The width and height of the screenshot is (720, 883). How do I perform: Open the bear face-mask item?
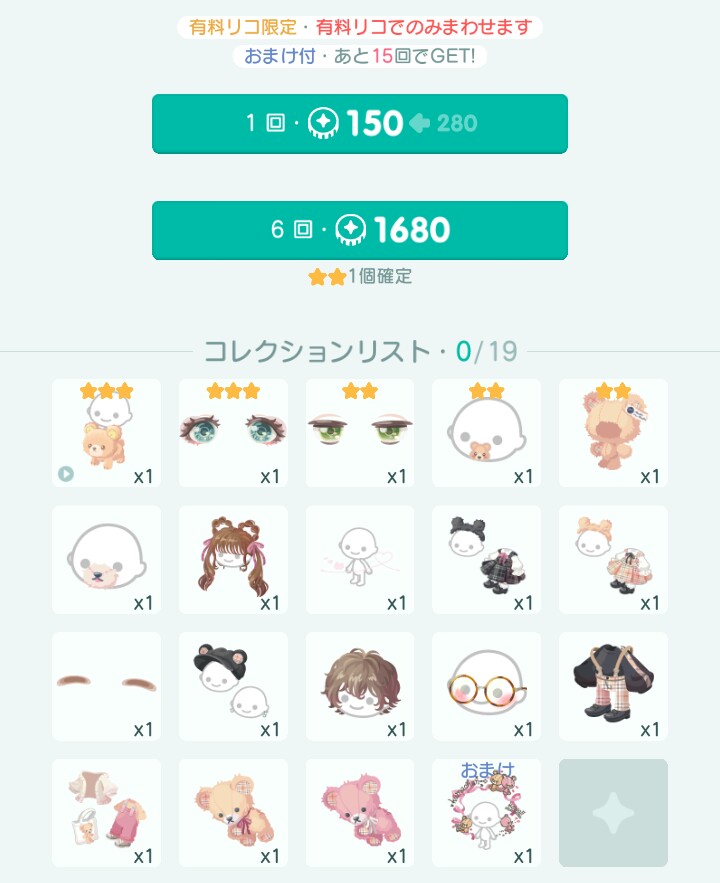106,560
